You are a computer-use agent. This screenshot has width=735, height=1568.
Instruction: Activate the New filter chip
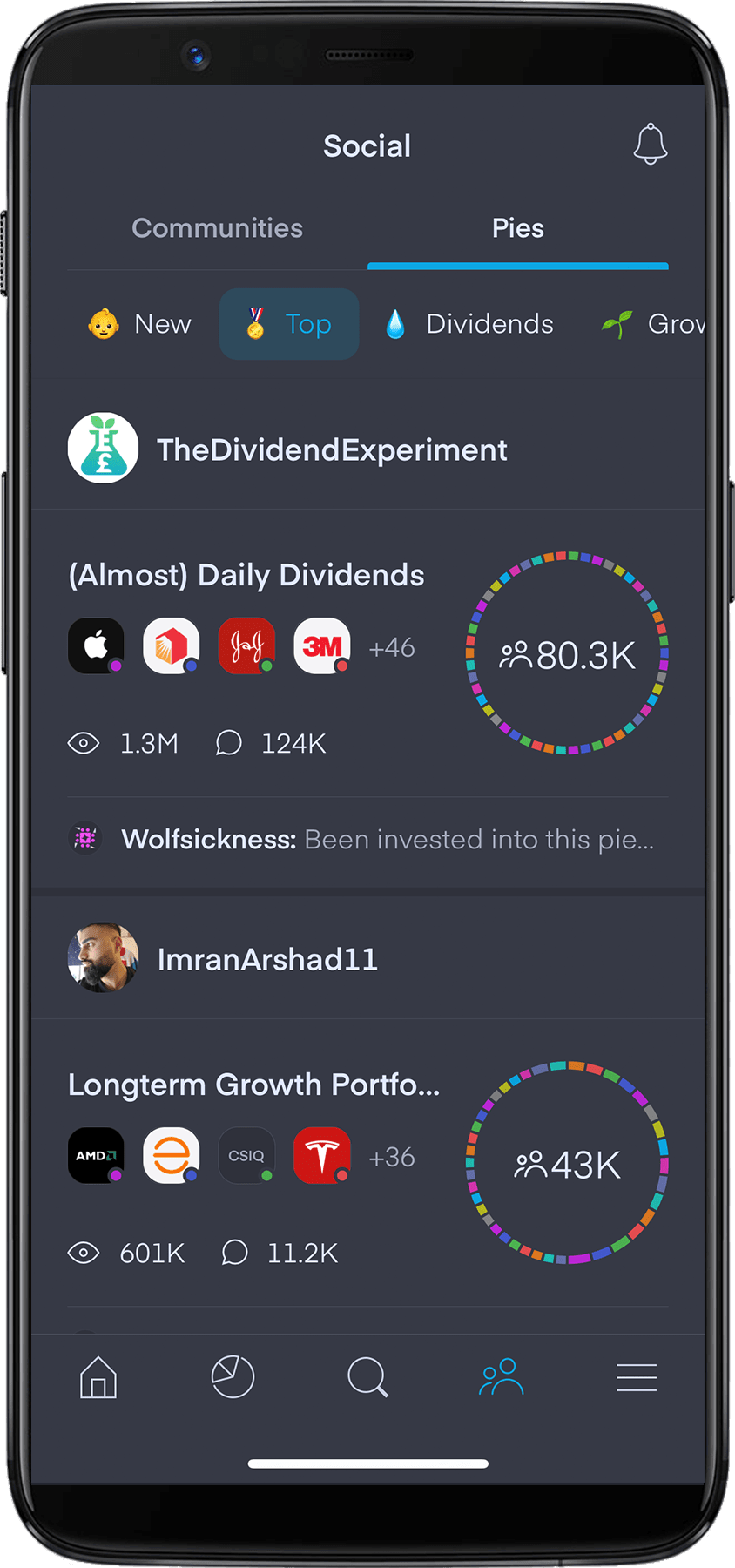point(138,323)
